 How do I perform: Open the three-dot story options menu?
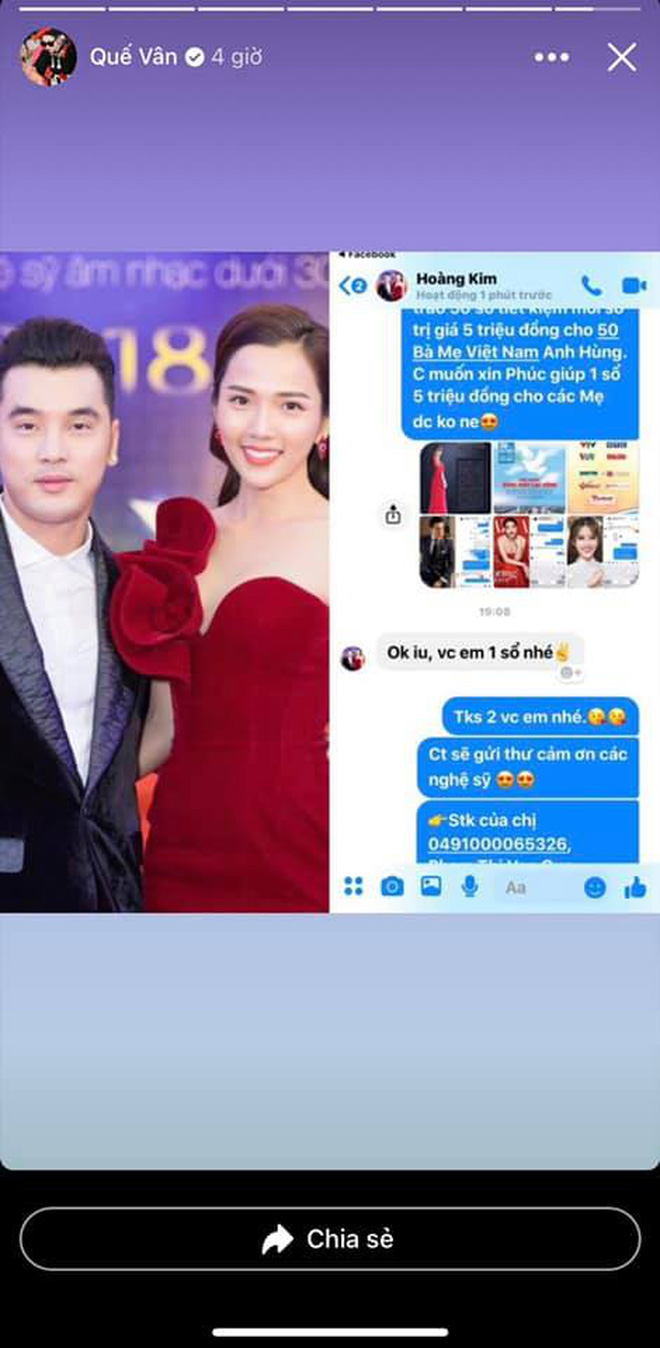551,58
